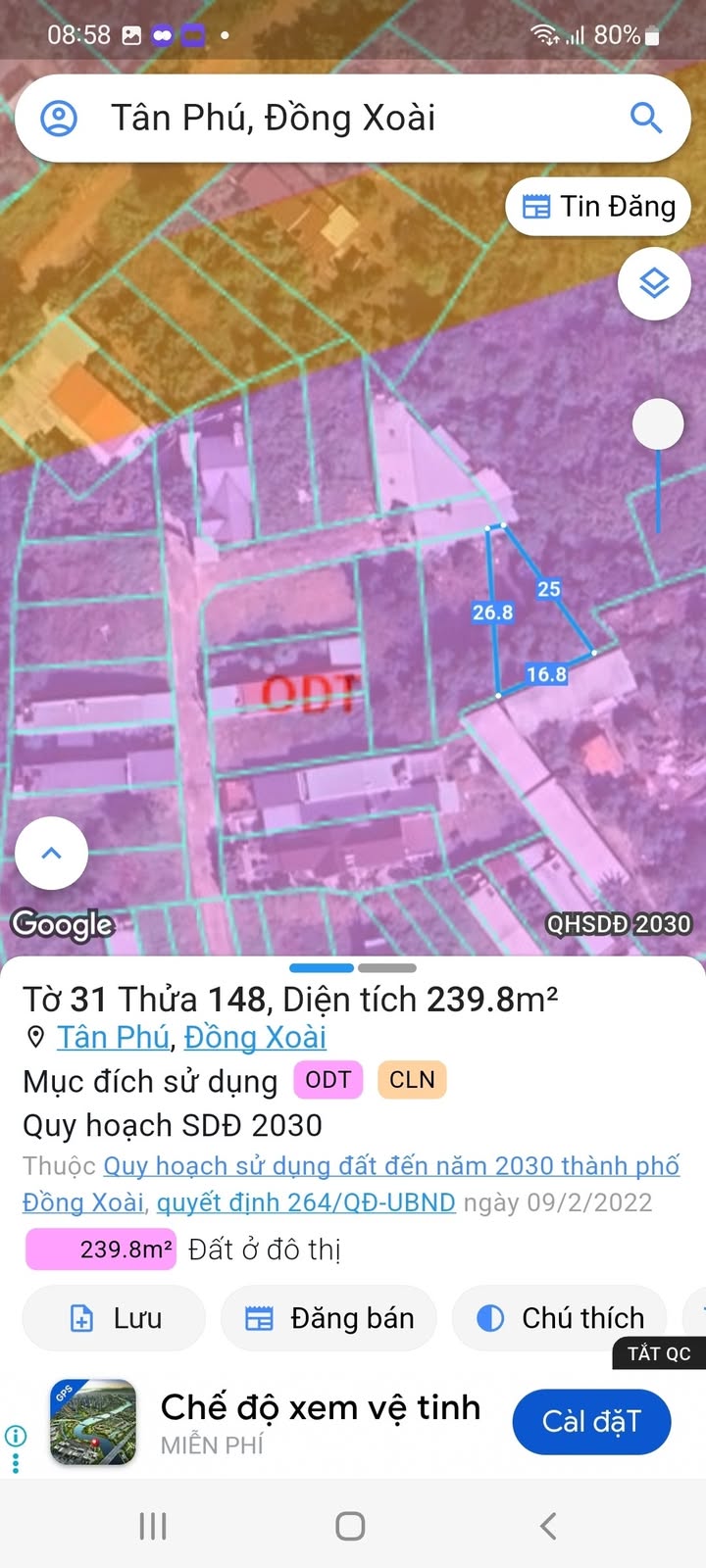This screenshot has width=706, height=1568.
Task: Tap the search magnifier icon
Action: point(645,119)
